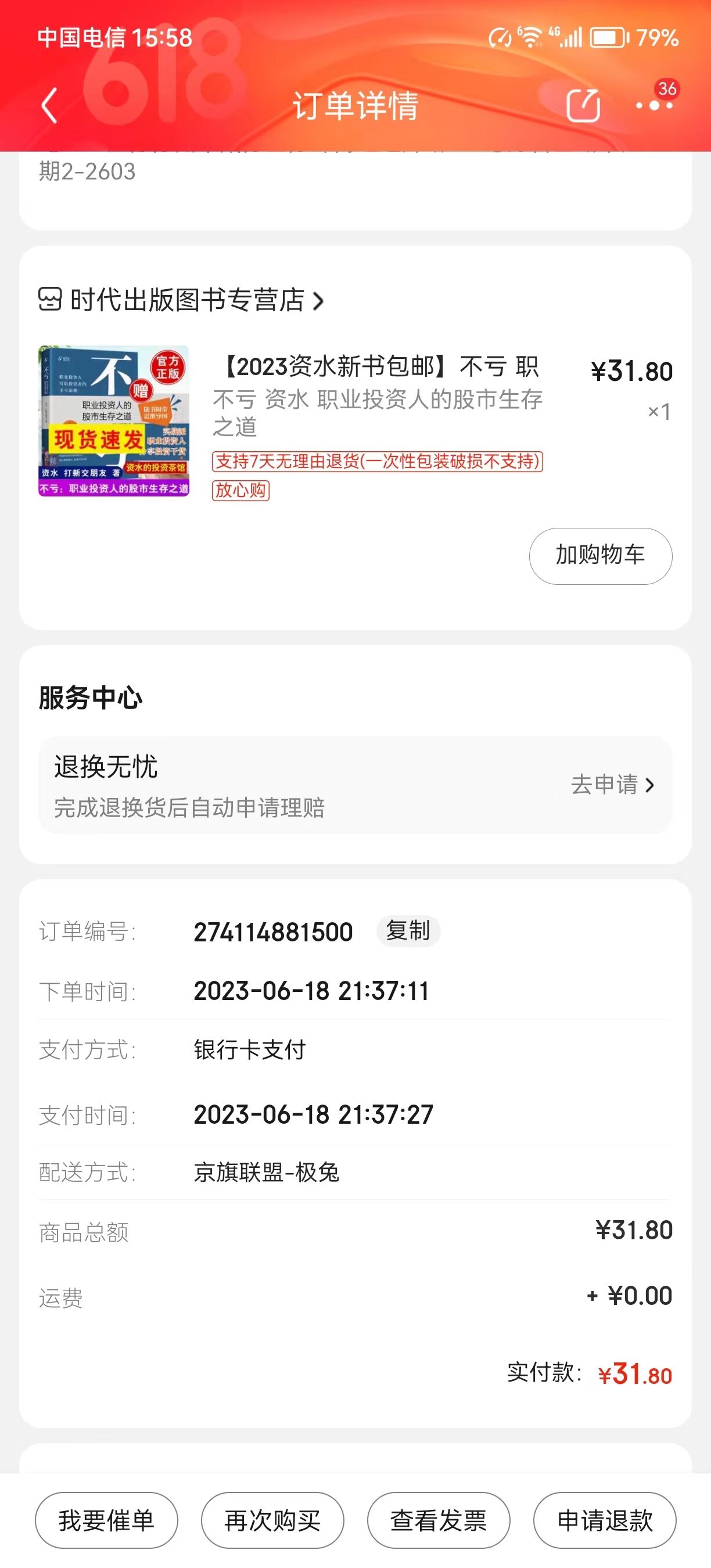Screen dimensions: 711x1568
Task: Request a refund with 申请退款
Action: (605, 1520)
